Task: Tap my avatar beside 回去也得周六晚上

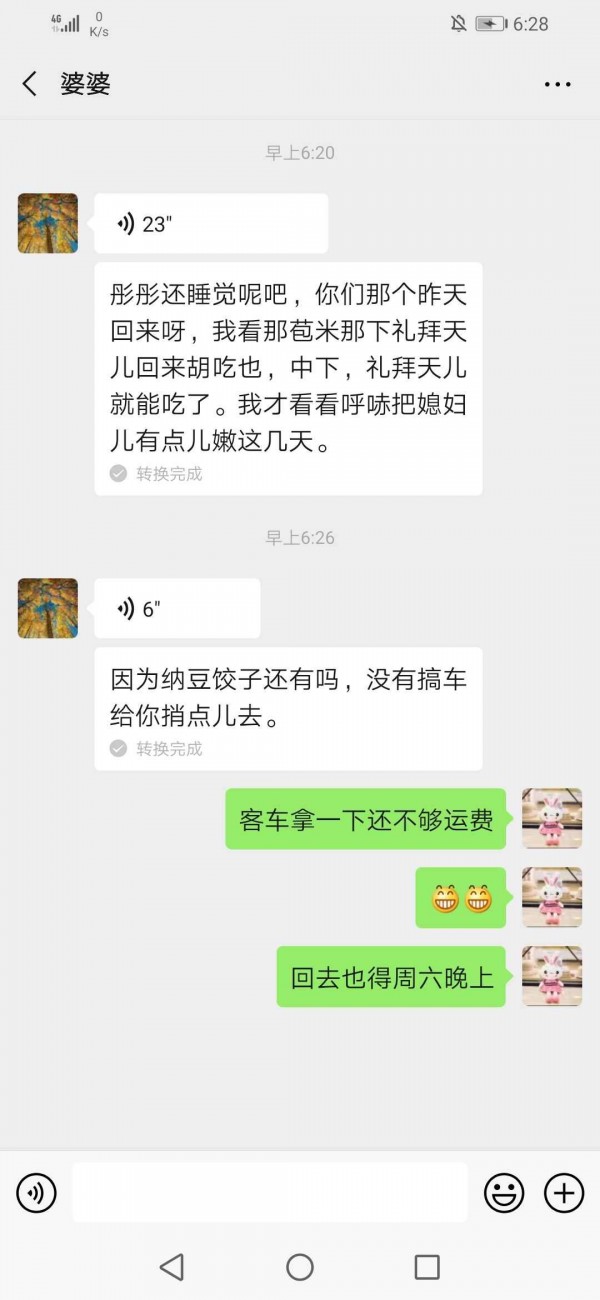Action: click(552, 976)
